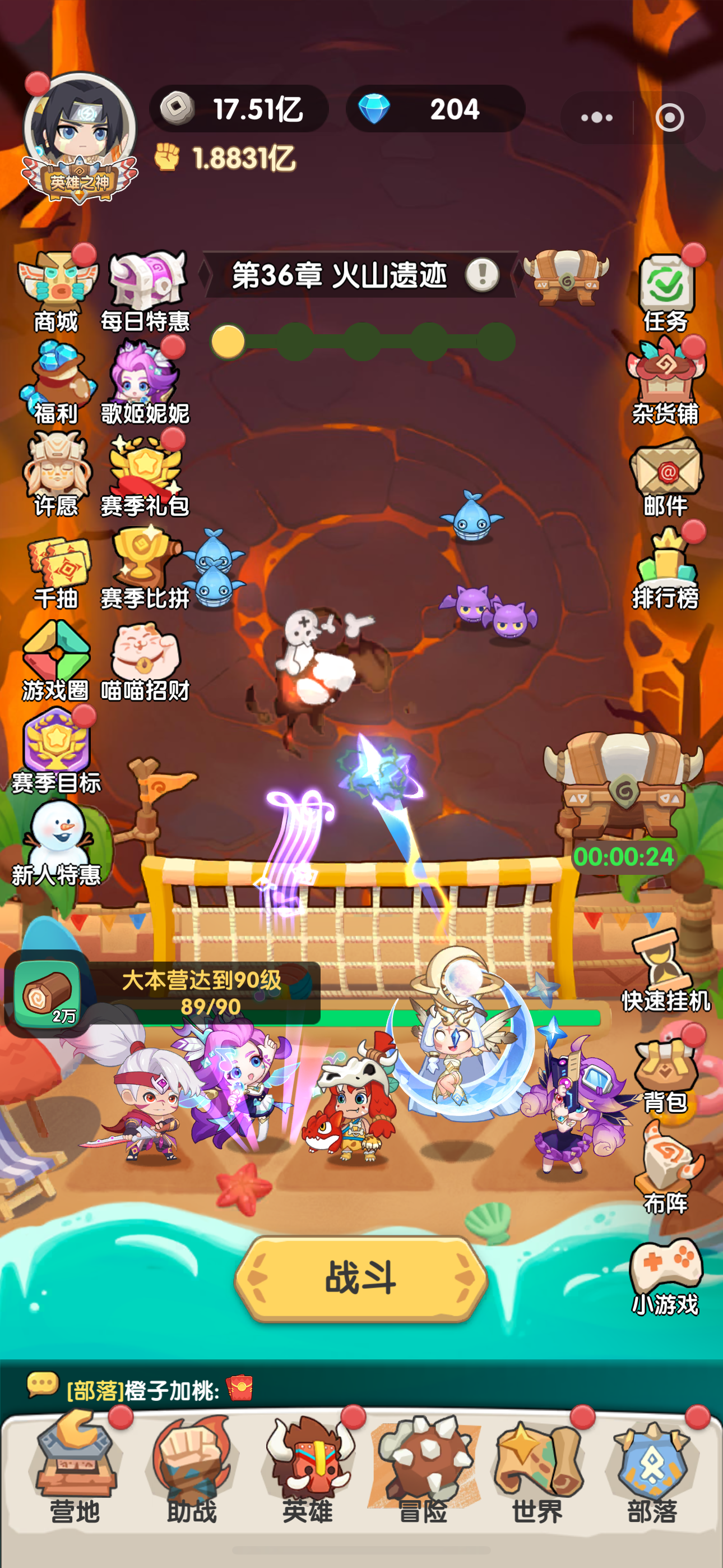Open the 商城 shop

(x=56, y=292)
